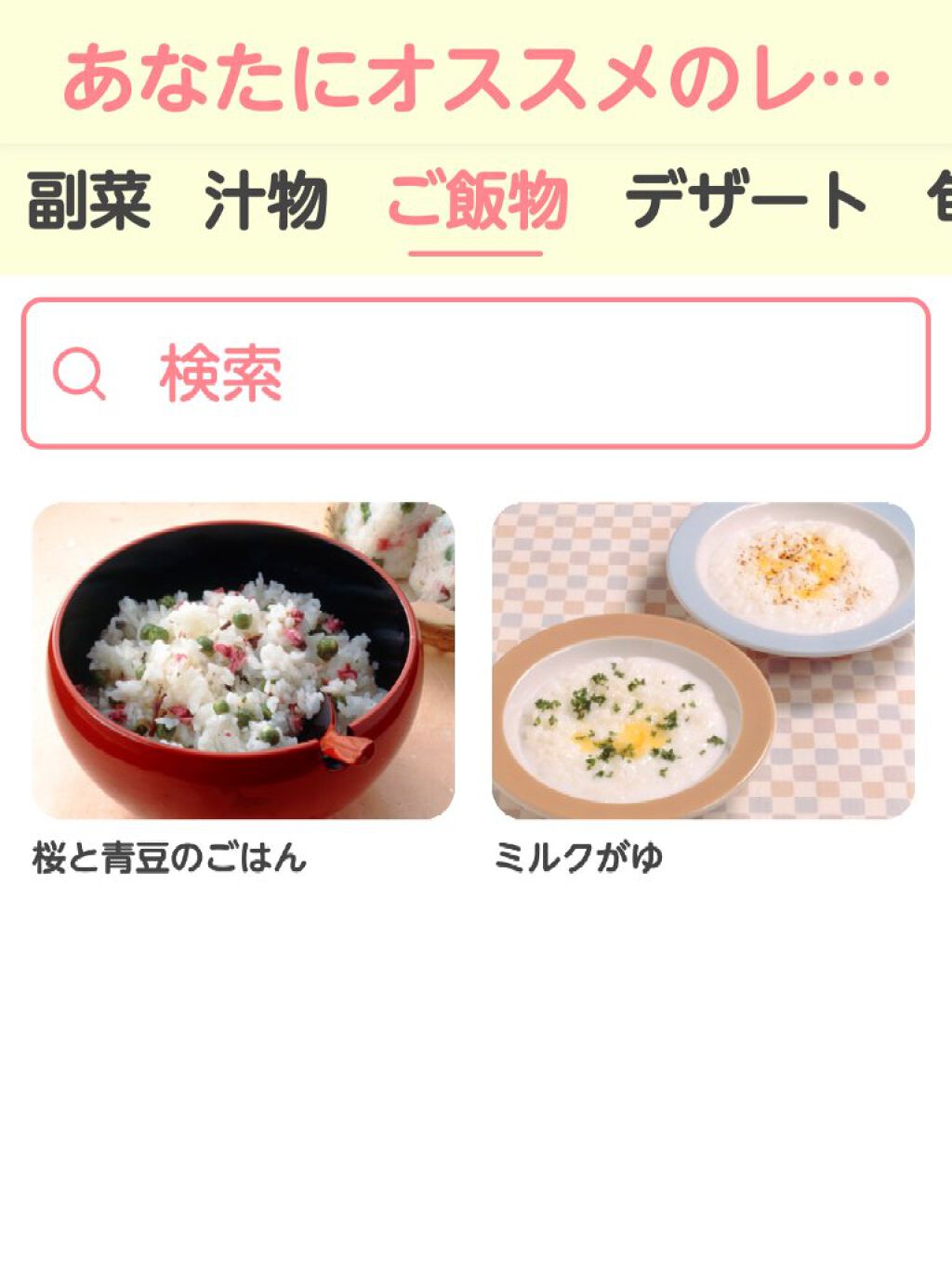Image resolution: width=952 pixels, height=1269 pixels.
Task: Click the 桜と青豆のごはん recipe title
Action: (170, 857)
